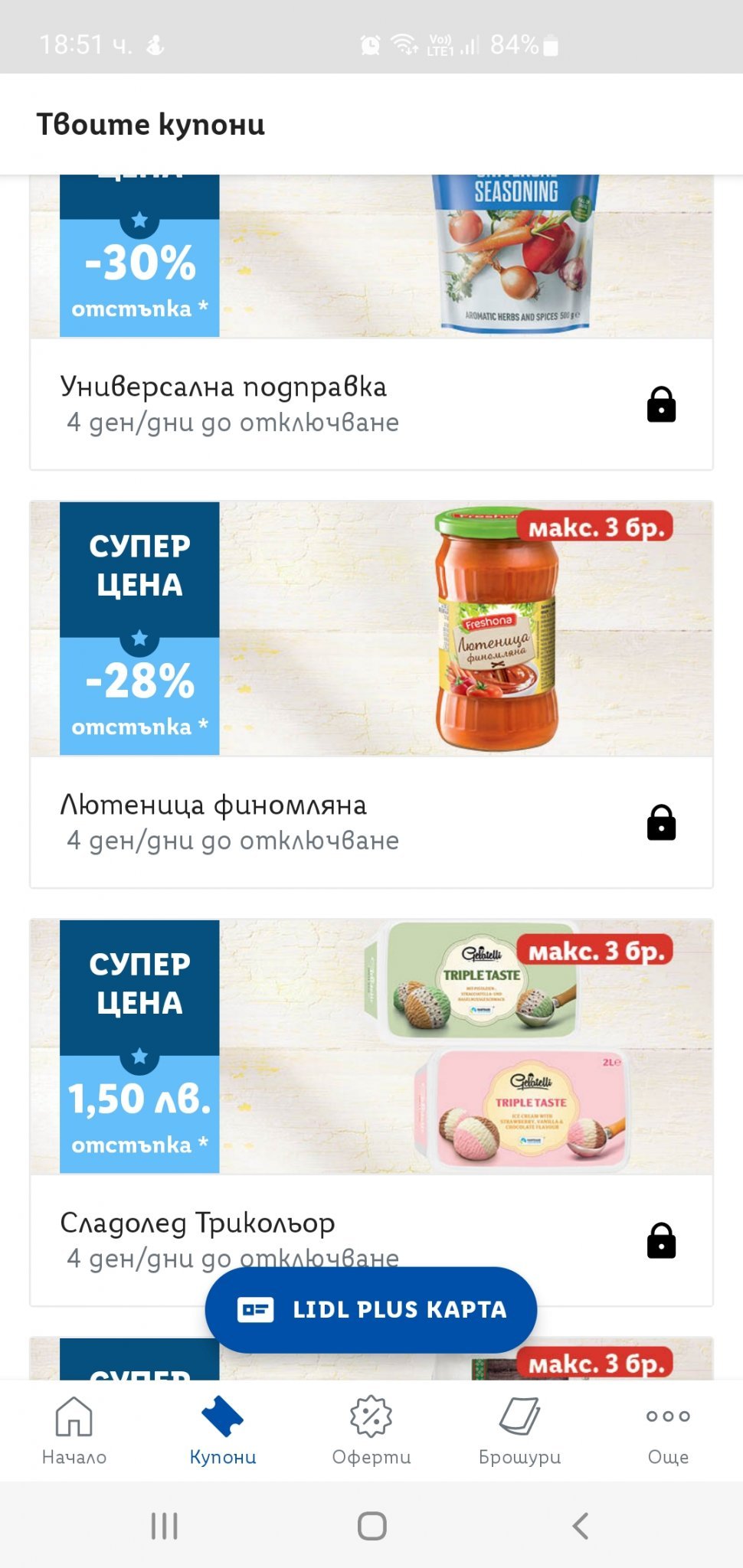This screenshot has height=1568, width=743.
Task: Show the Lidl Plus карта
Action: point(371,1309)
